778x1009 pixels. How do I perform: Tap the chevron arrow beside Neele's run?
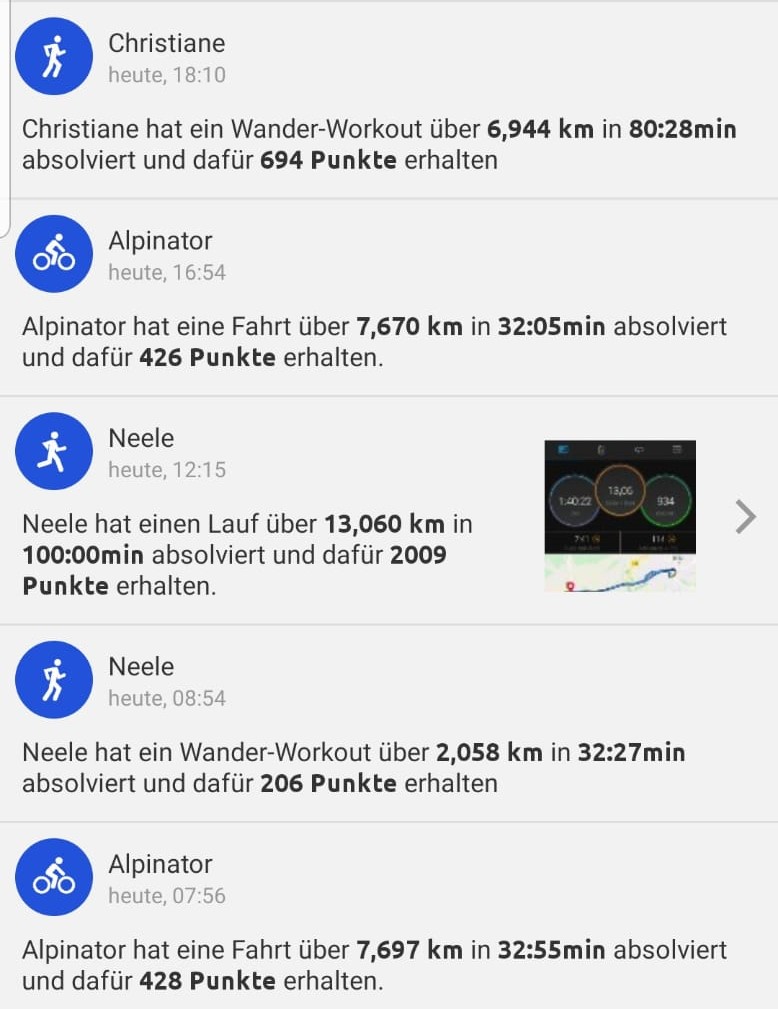click(745, 516)
